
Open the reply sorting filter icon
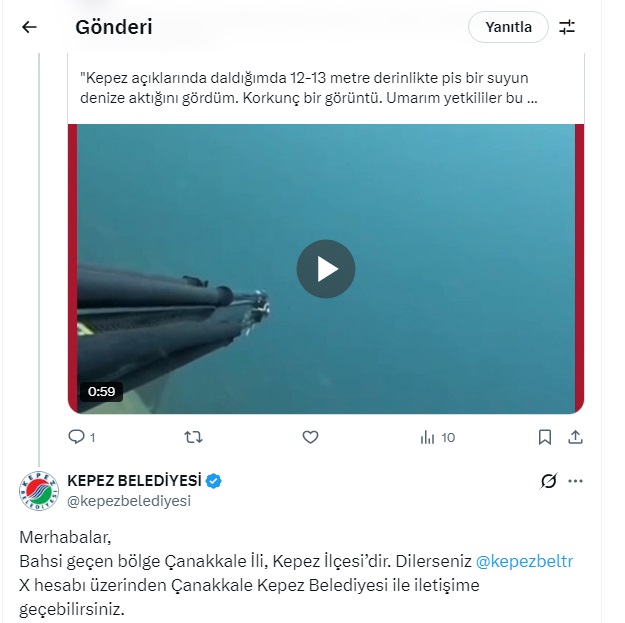point(567,27)
